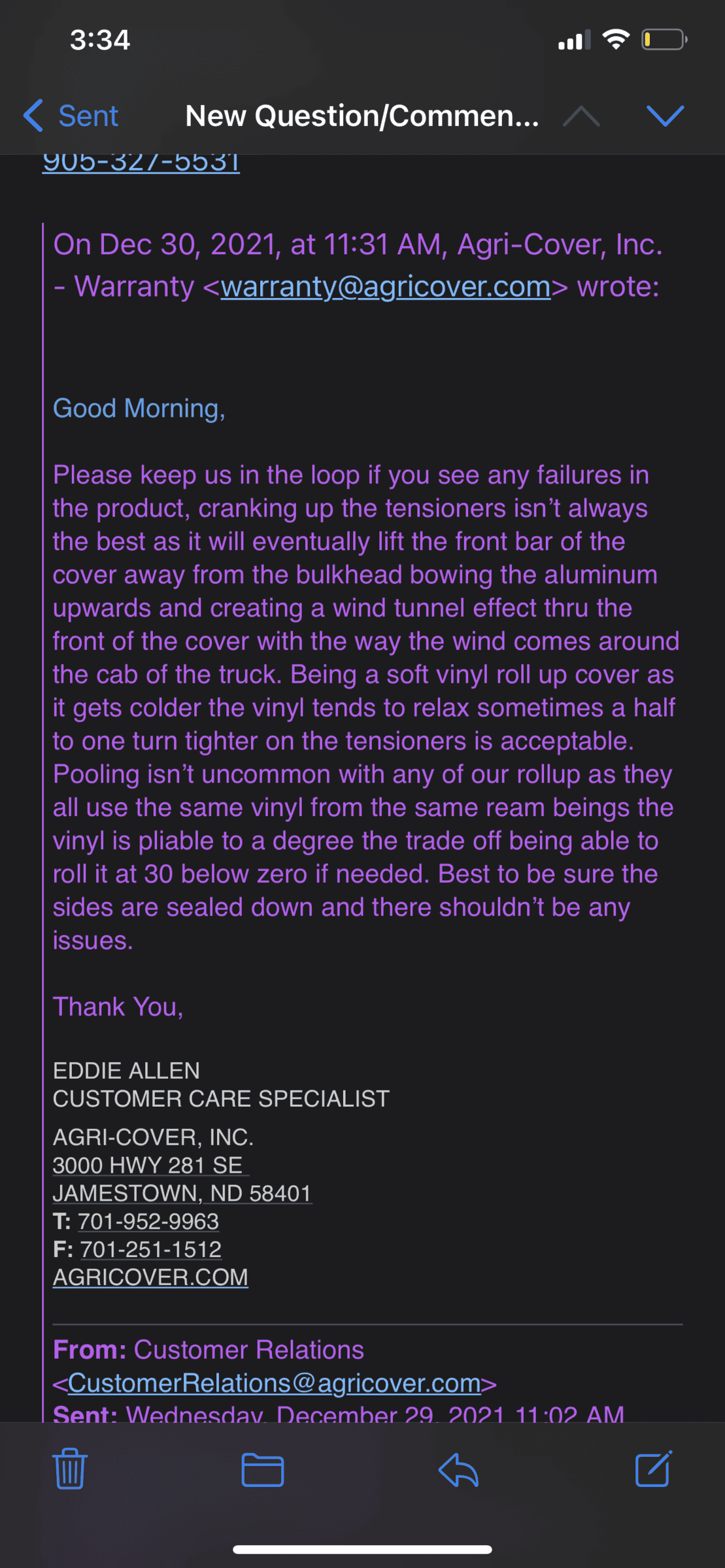This screenshot has width=725, height=1568.
Task: Go back to the Sent mailbox
Action: pyautogui.click(x=71, y=116)
